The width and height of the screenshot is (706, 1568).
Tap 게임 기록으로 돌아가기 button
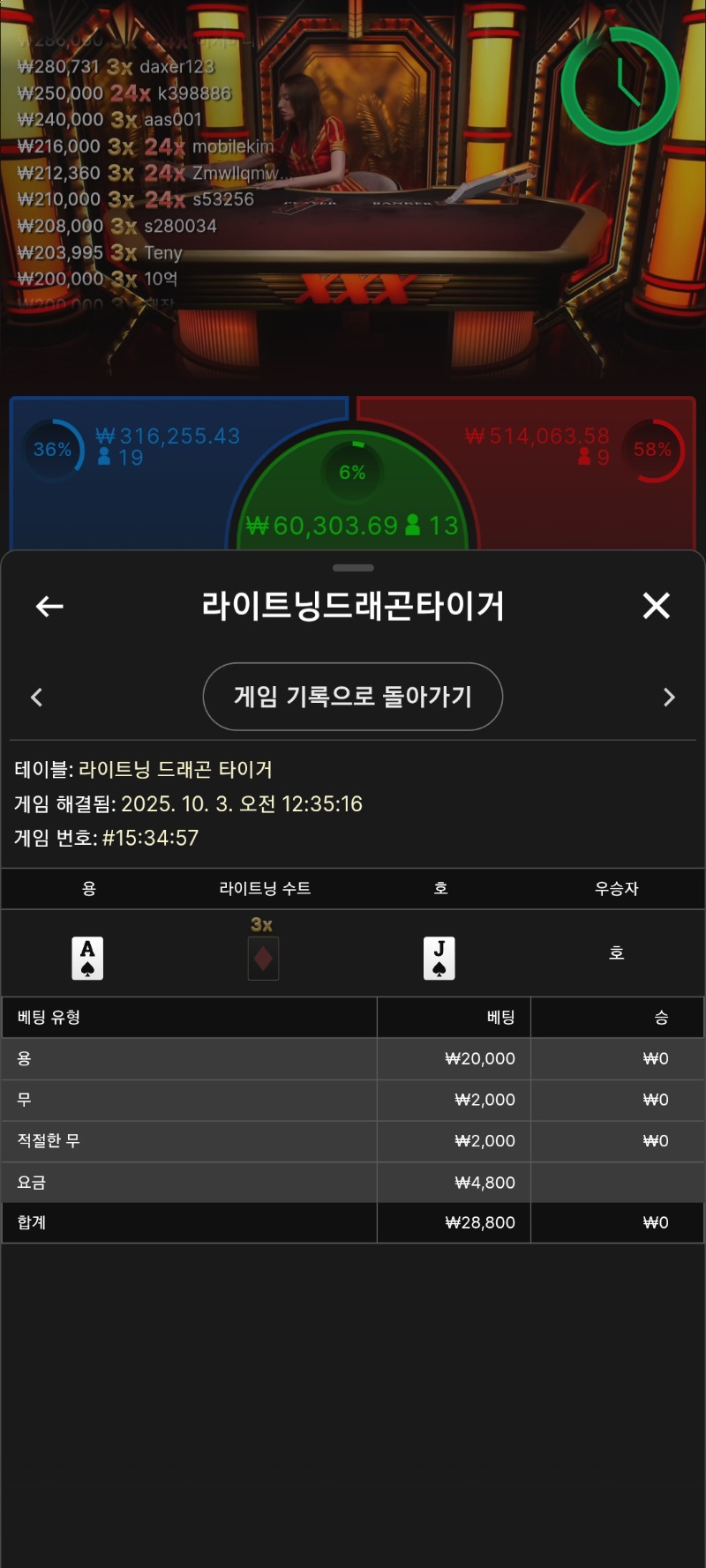pyautogui.click(x=352, y=697)
